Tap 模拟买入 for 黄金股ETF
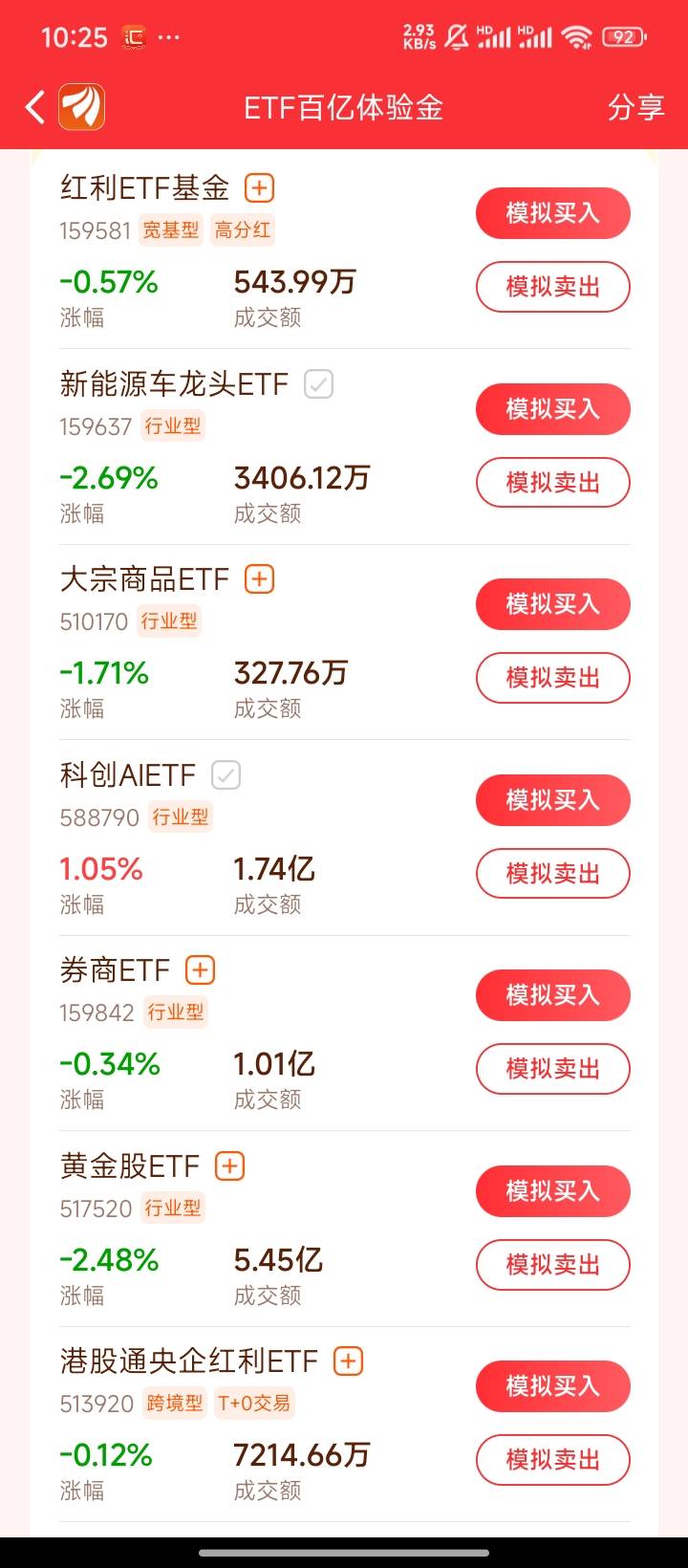 tap(553, 1191)
